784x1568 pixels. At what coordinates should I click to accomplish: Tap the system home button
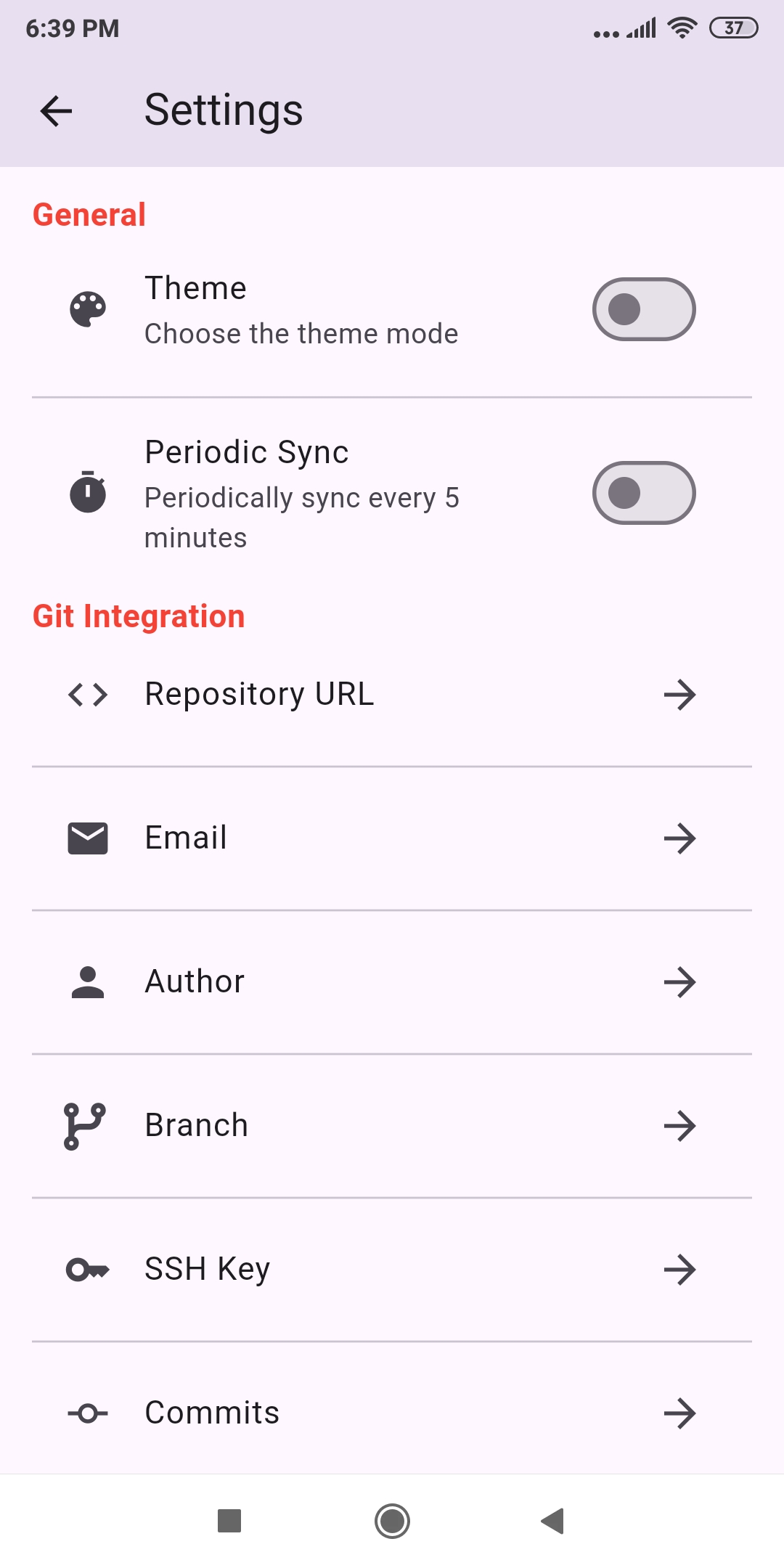tap(392, 1521)
